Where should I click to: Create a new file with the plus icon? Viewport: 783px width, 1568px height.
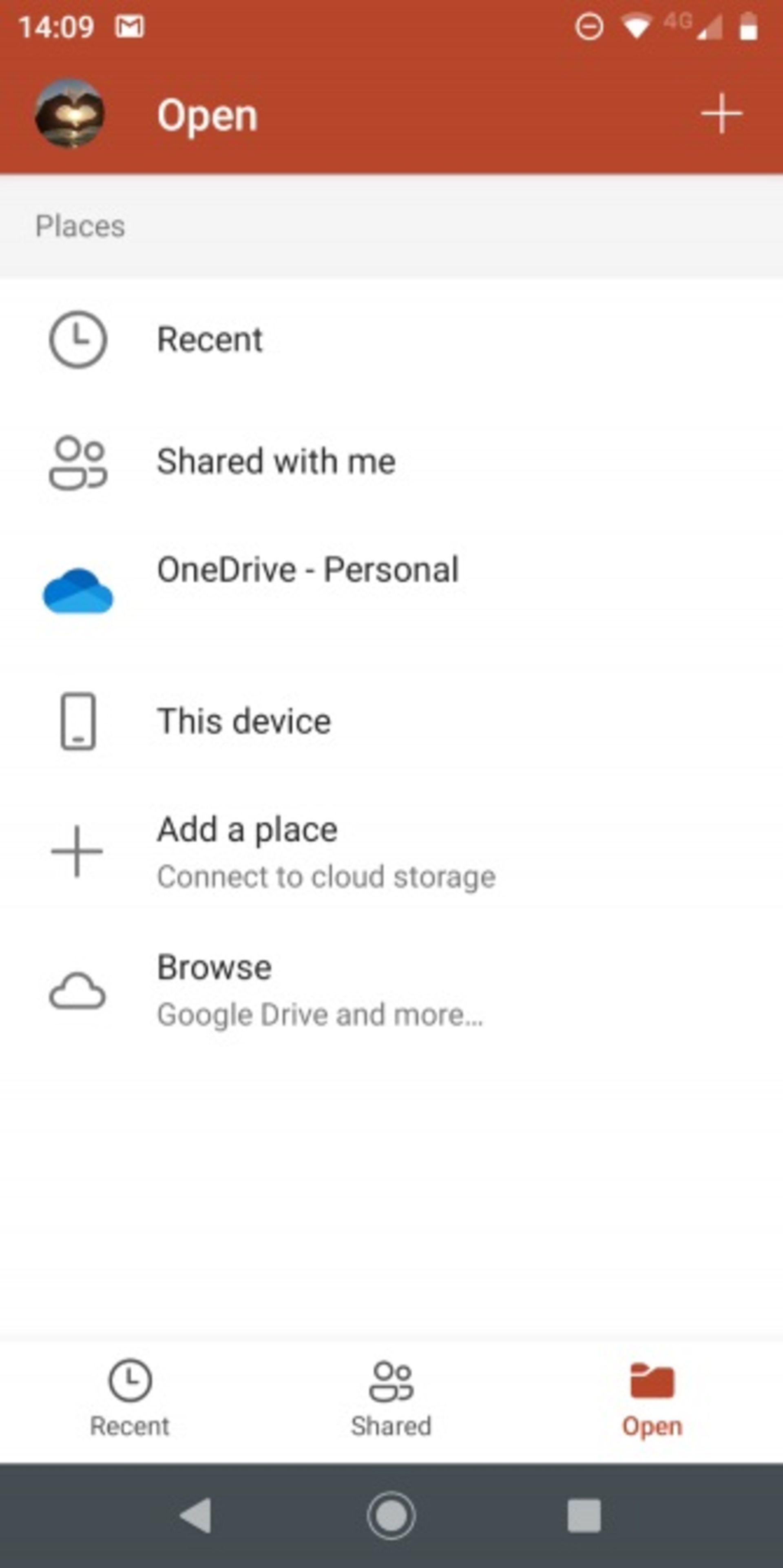(721, 114)
